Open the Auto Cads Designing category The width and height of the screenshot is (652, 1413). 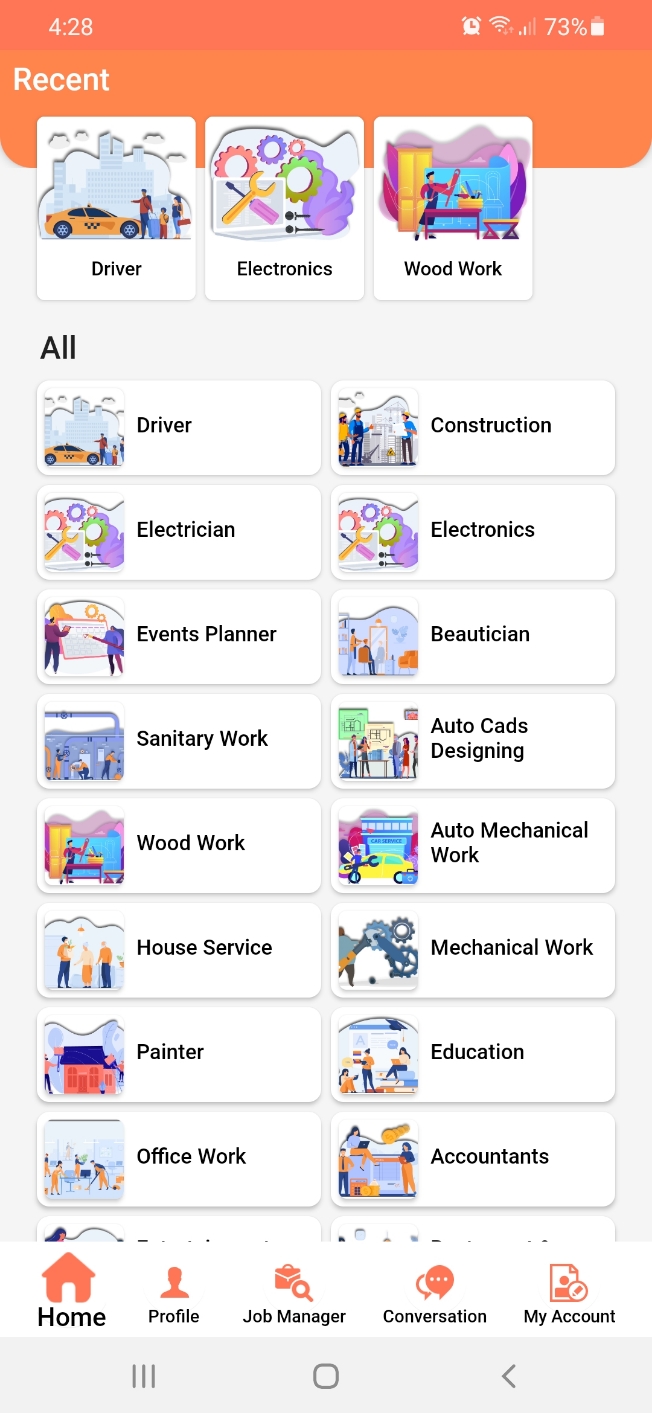pos(473,741)
